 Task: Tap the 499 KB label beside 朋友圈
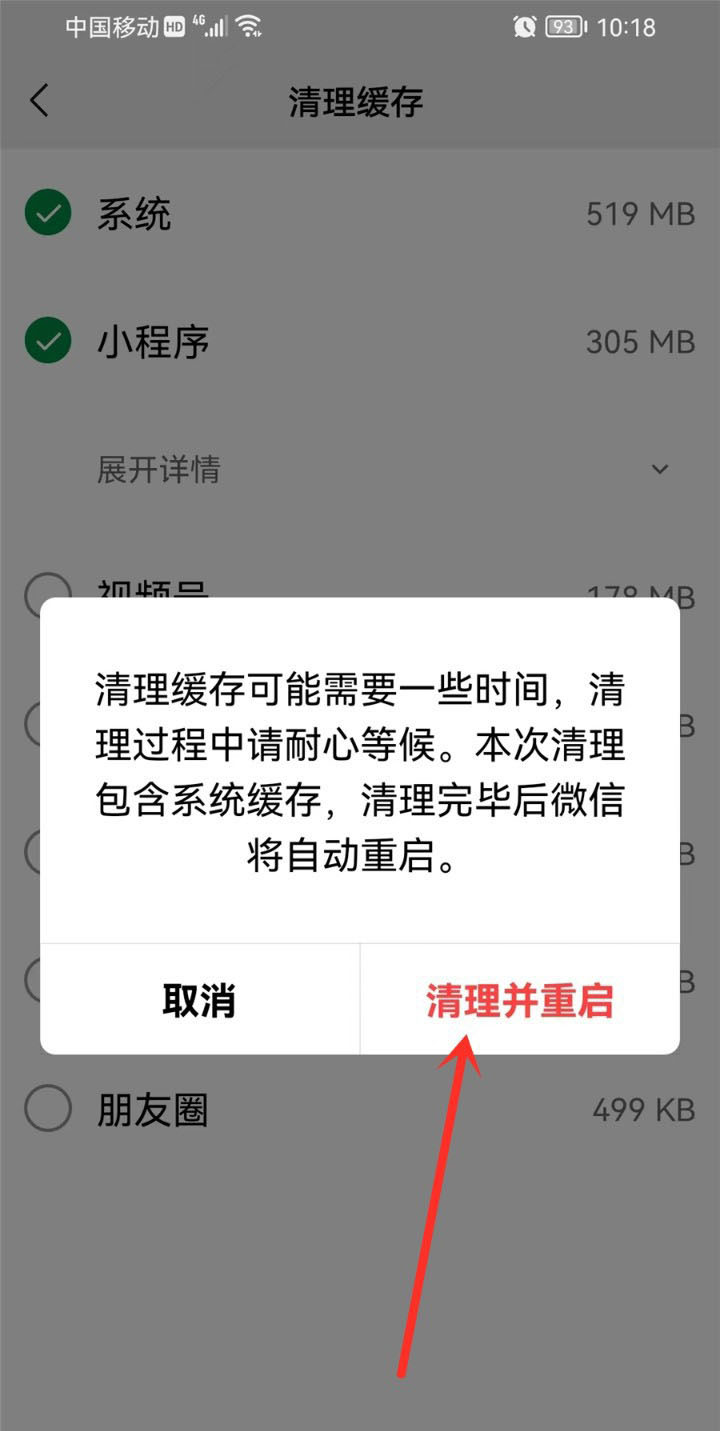pos(645,1108)
